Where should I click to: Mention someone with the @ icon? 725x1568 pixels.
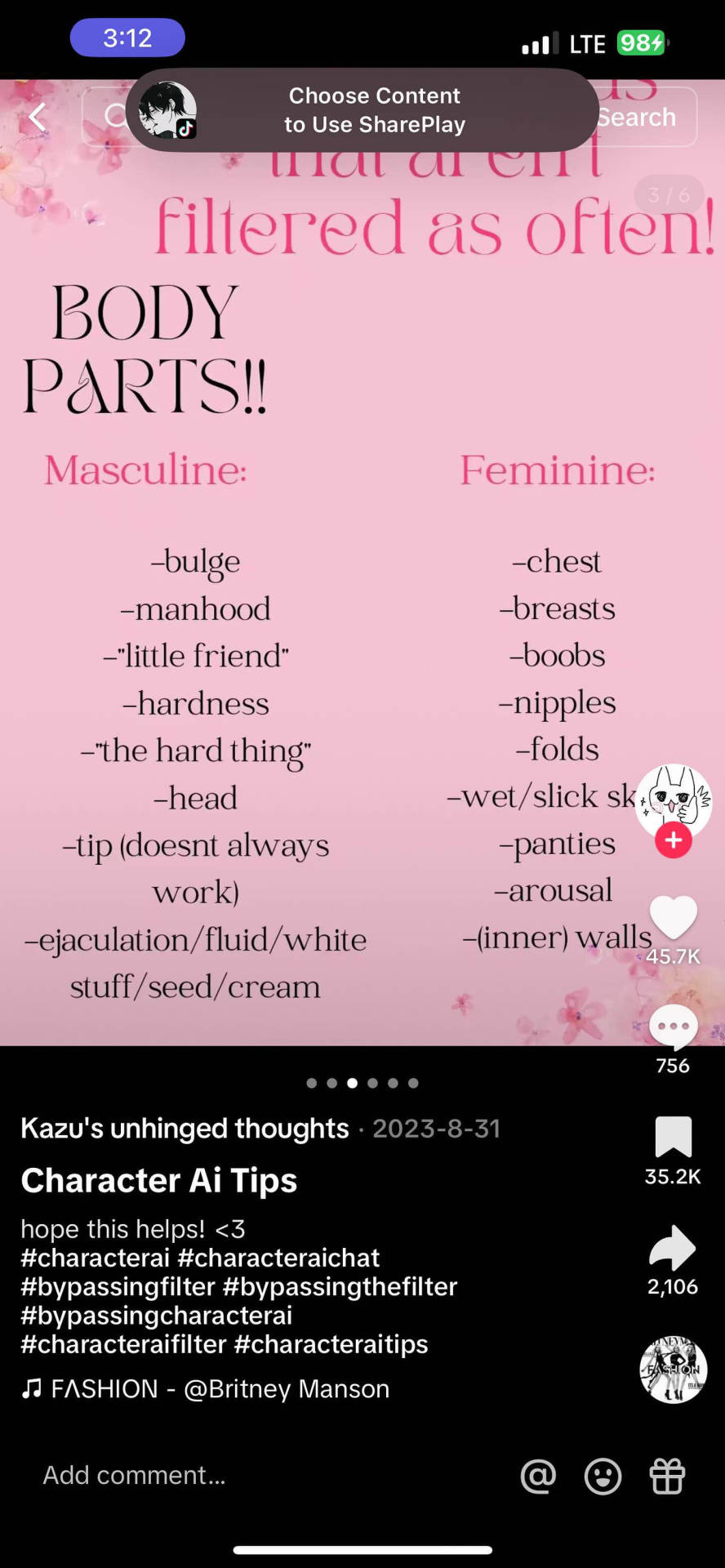click(538, 1476)
